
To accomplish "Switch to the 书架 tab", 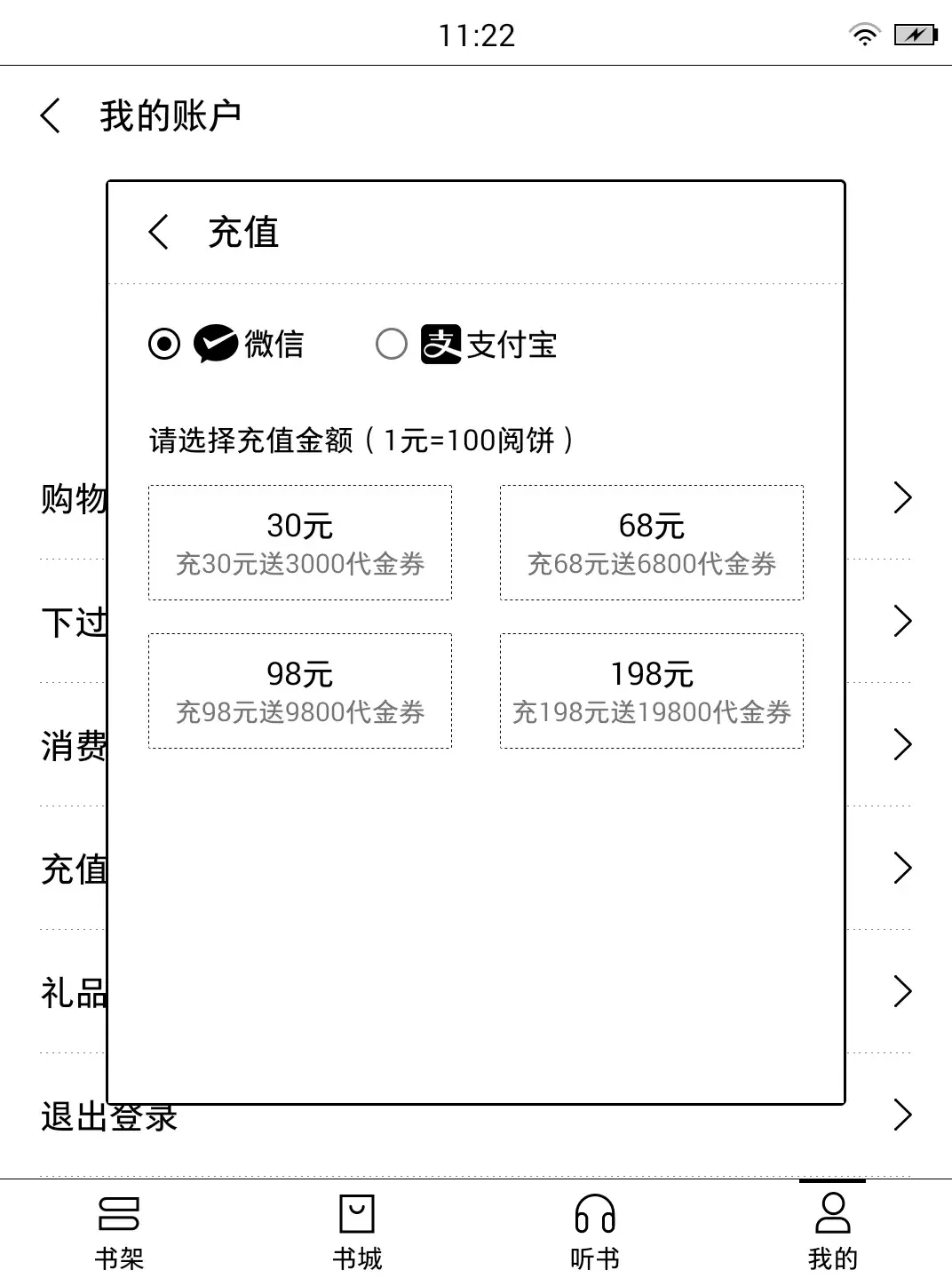I will click(119, 1232).
